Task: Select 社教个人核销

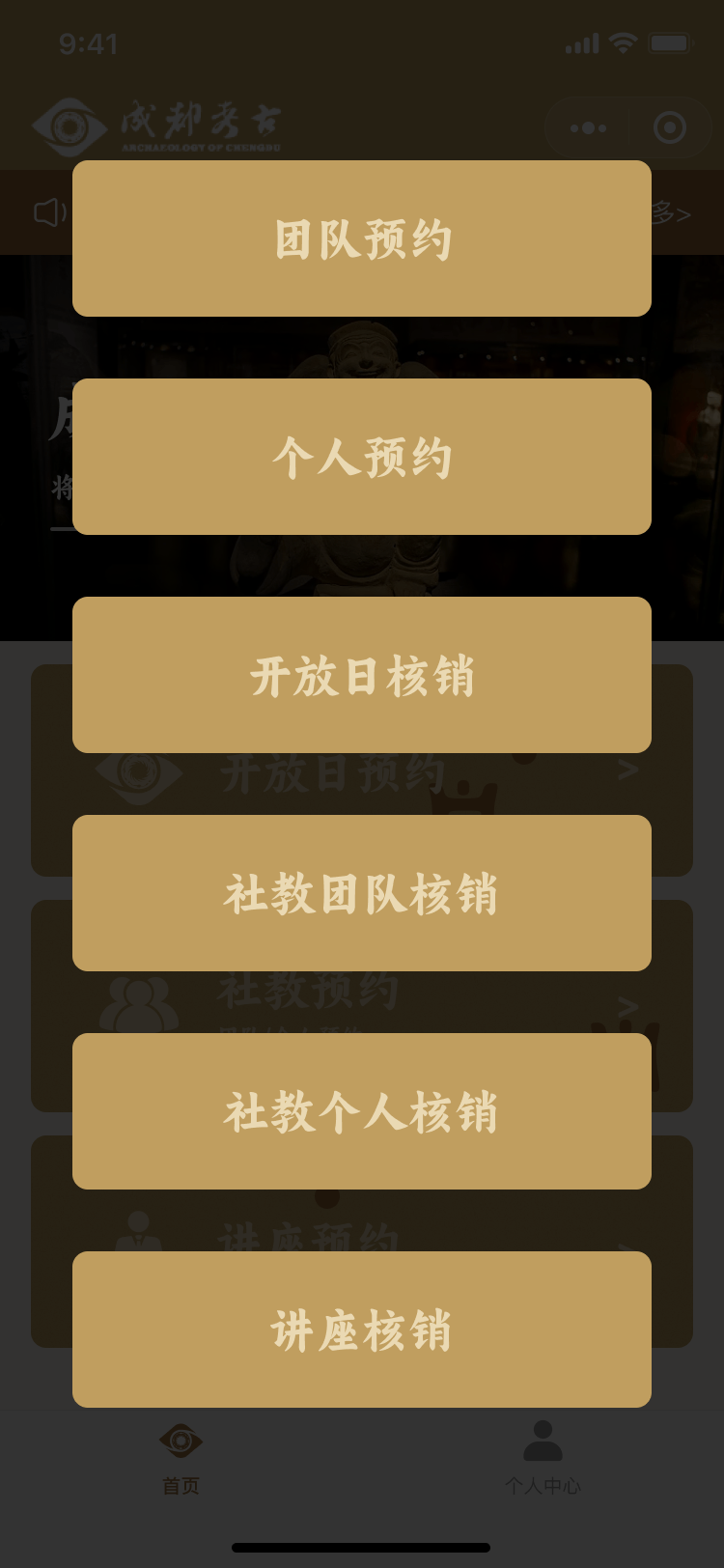Action: (x=362, y=1111)
